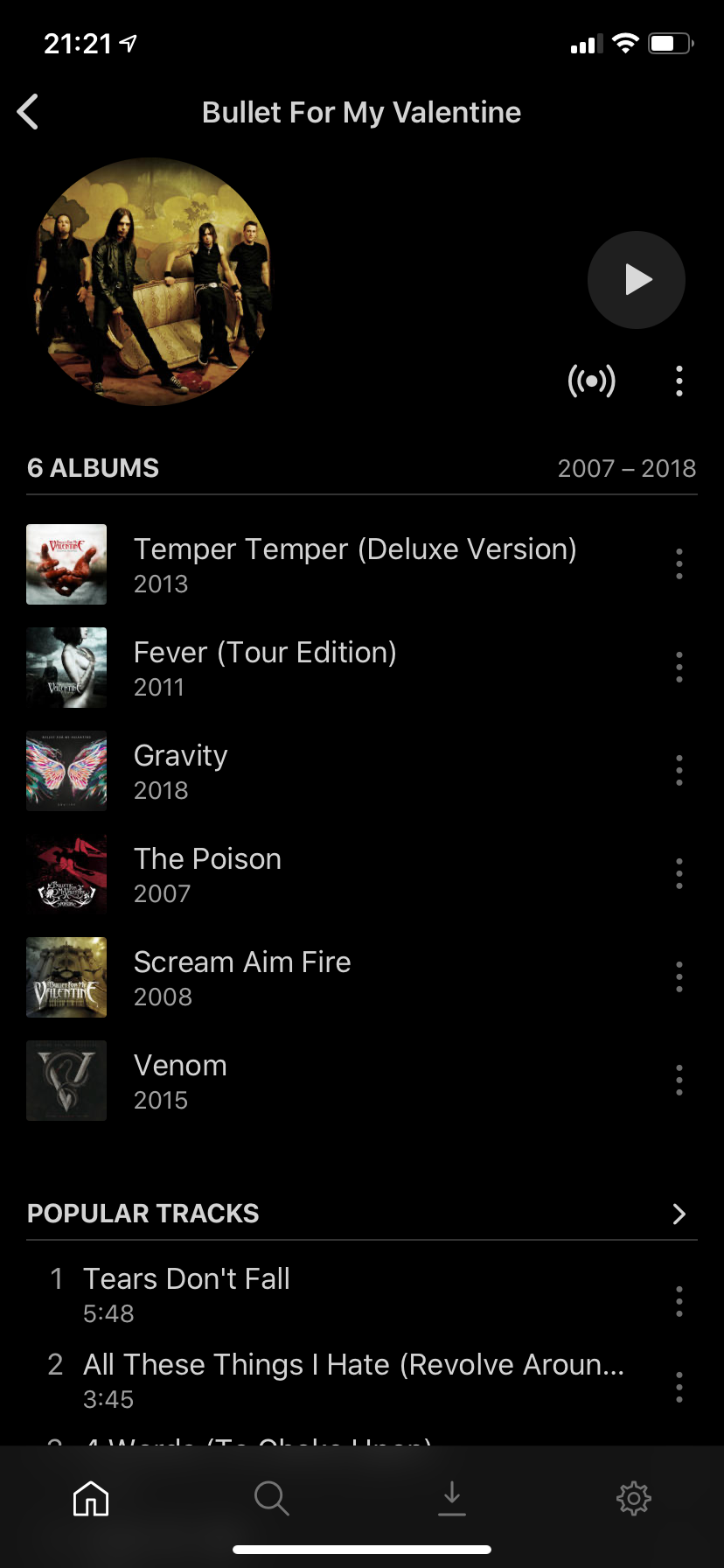Play Bullet For My Valentine's music
The image size is (724, 1568).
click(x=636, y=280)
